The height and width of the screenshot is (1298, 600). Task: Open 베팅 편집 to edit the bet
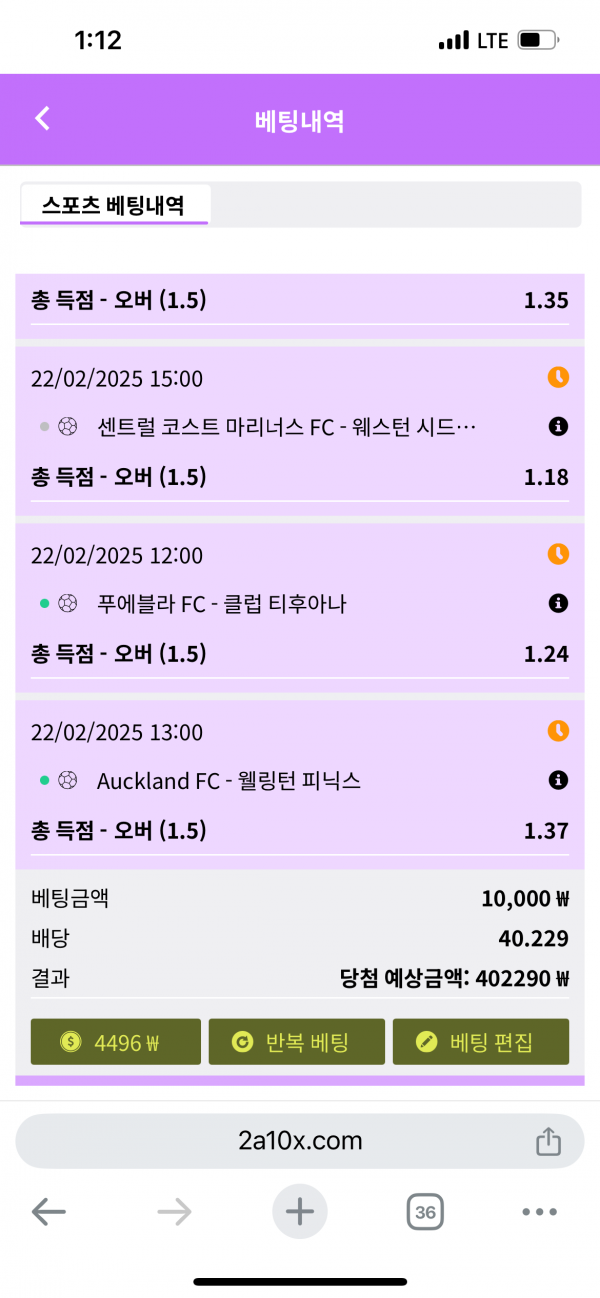coord(480,1042)
